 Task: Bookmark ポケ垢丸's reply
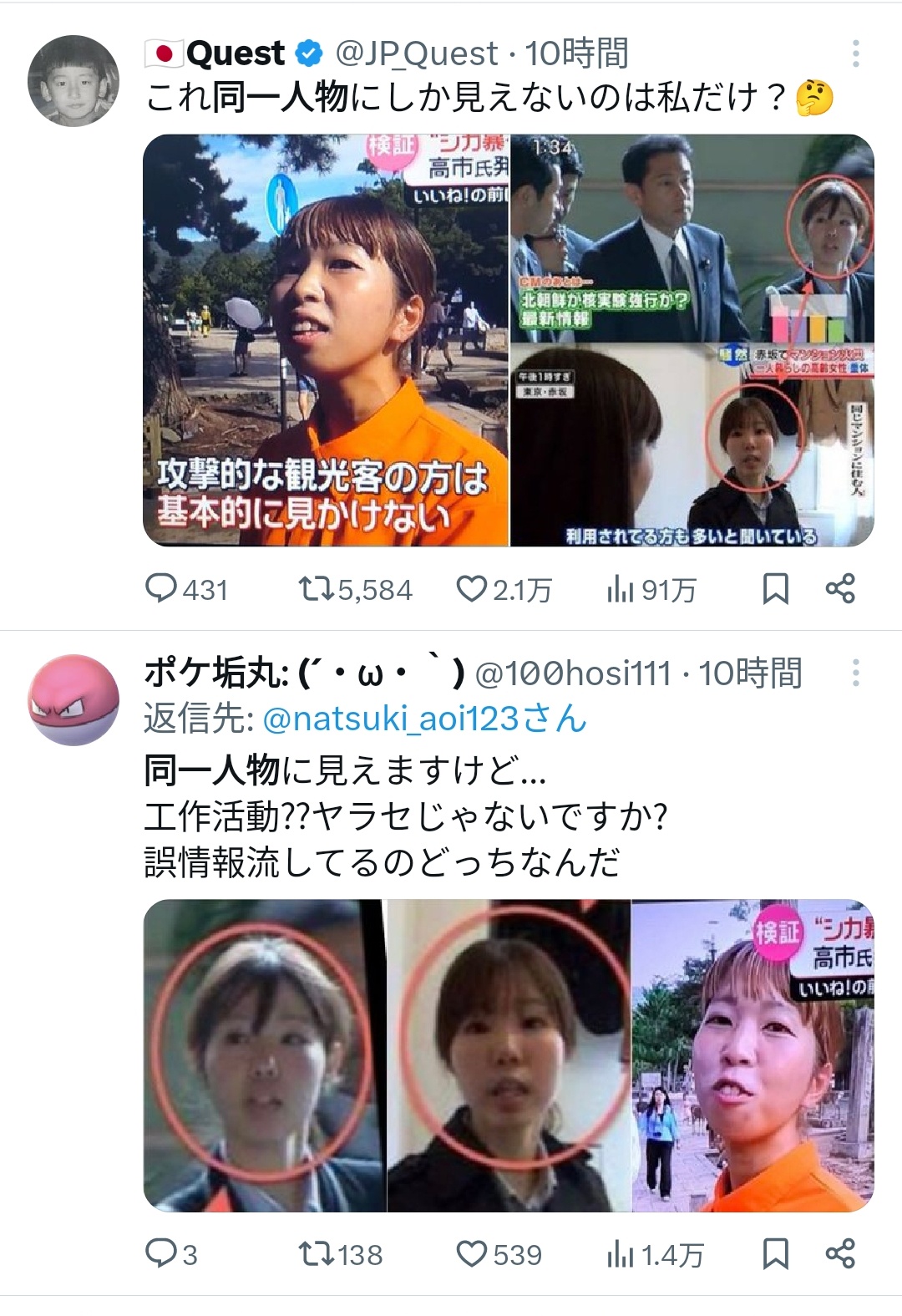pyautogui.click(x=775, y=1253)
